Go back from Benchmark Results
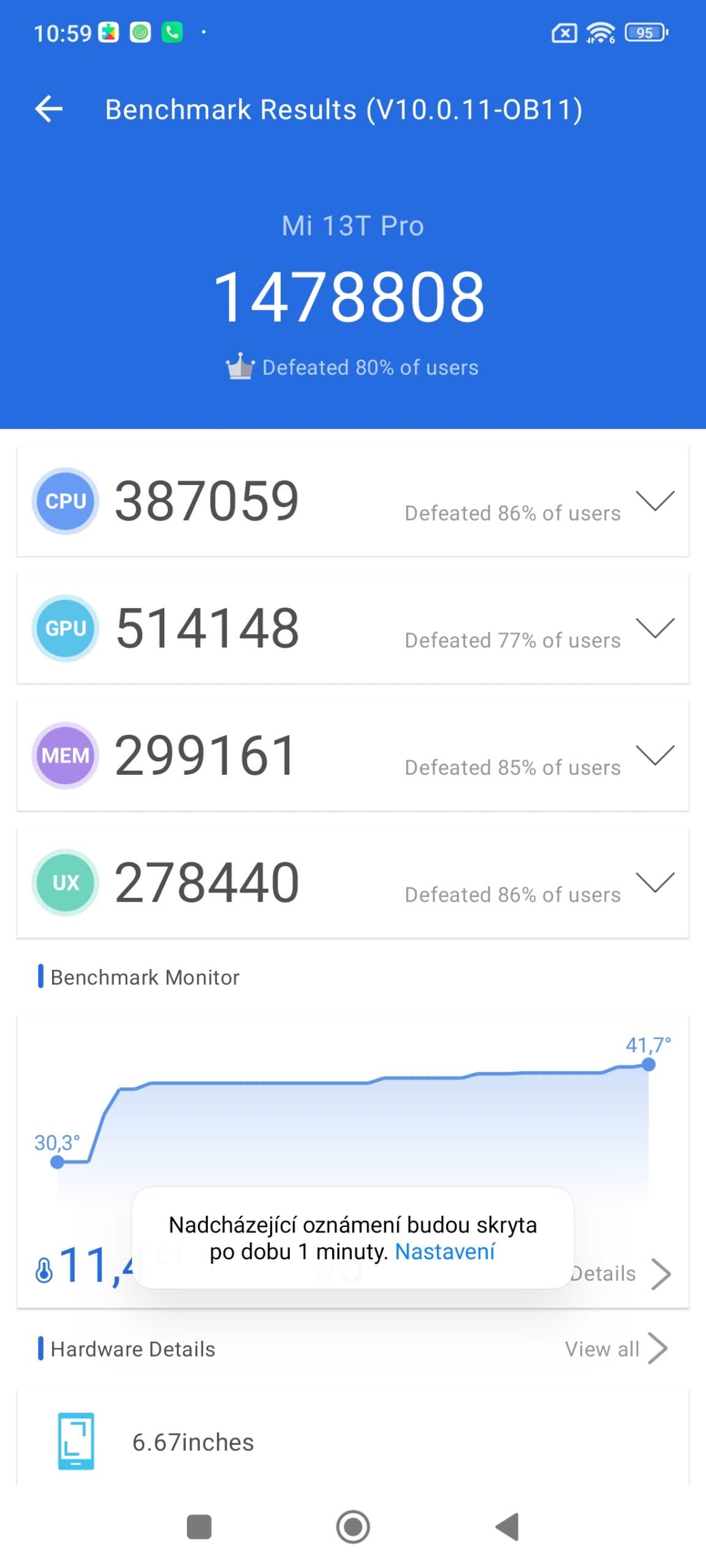Image resolution: width=706 pixels, height=1568 pixels. pos(49,109)
